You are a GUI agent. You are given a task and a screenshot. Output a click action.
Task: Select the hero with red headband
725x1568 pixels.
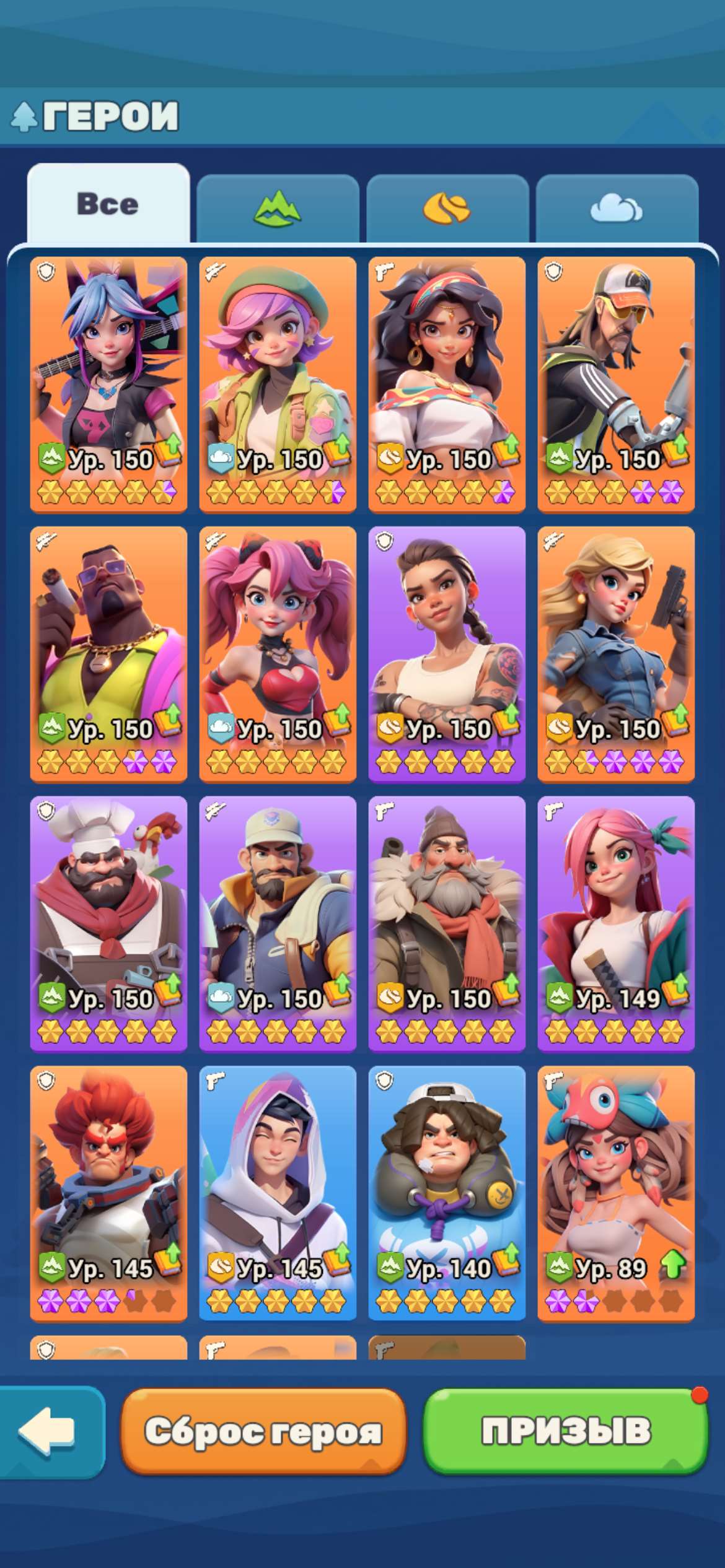click(x=447, y=372)
